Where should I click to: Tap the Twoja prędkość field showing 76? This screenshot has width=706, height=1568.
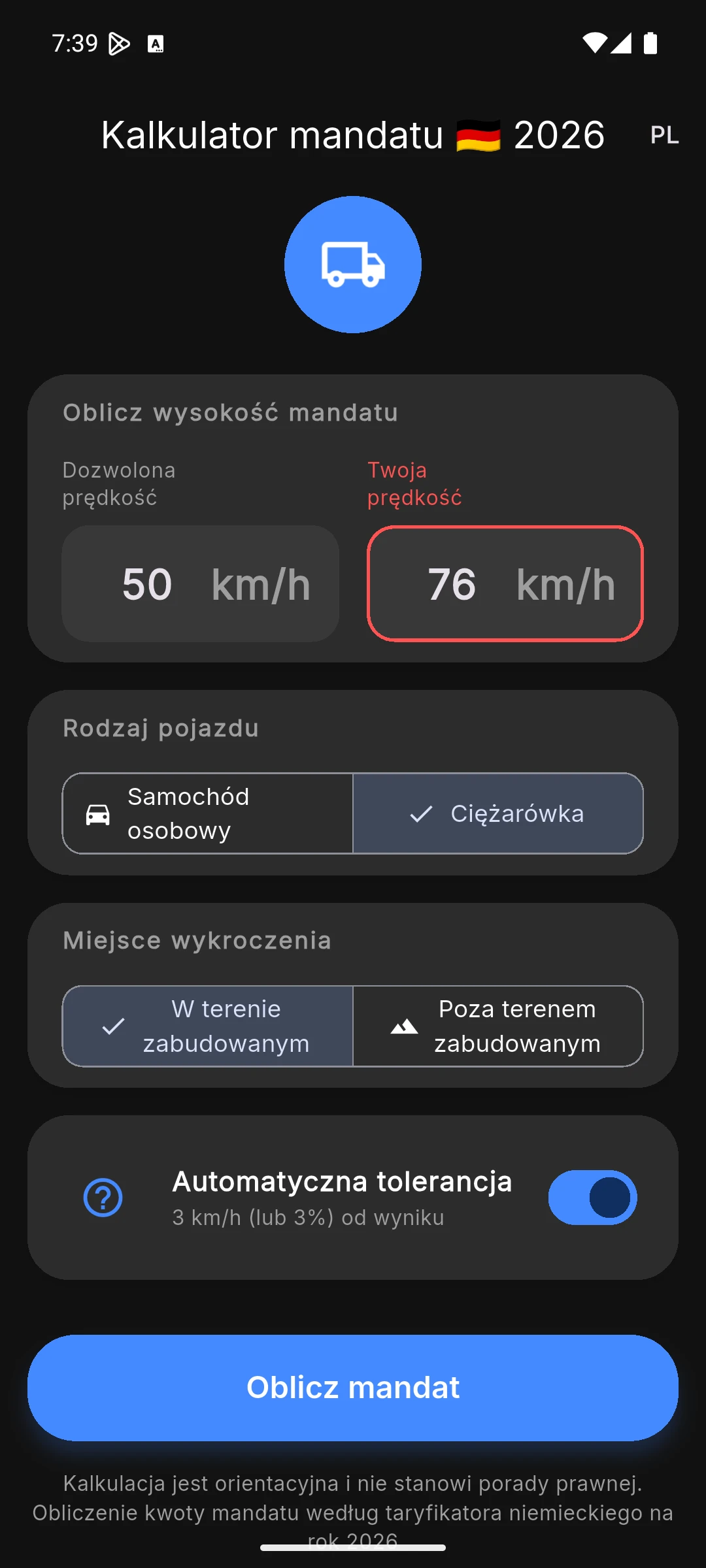point(506,583)
